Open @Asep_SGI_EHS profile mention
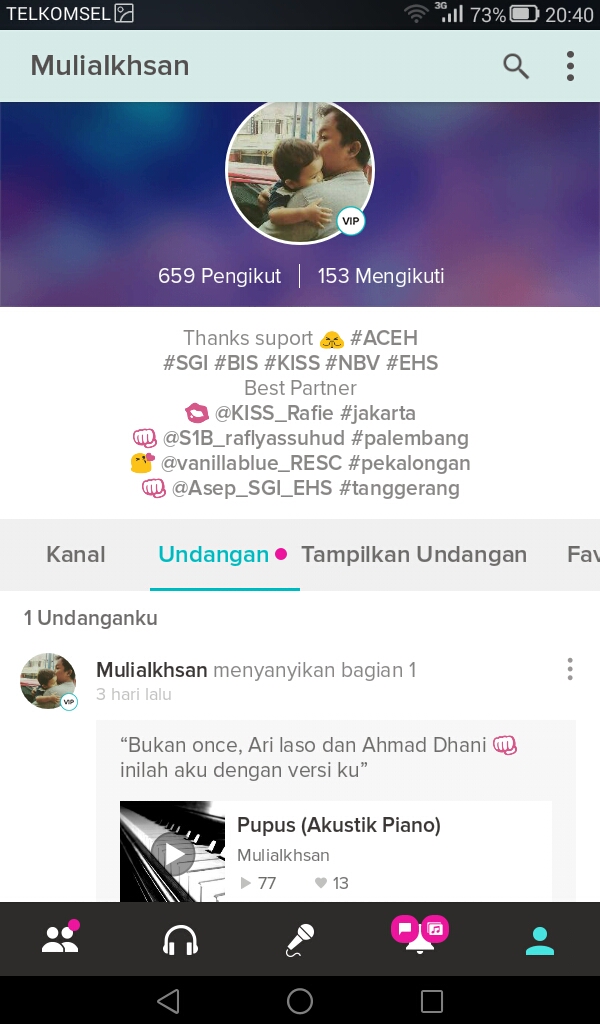The image size is (600, 1024). [x=252, y=488]
